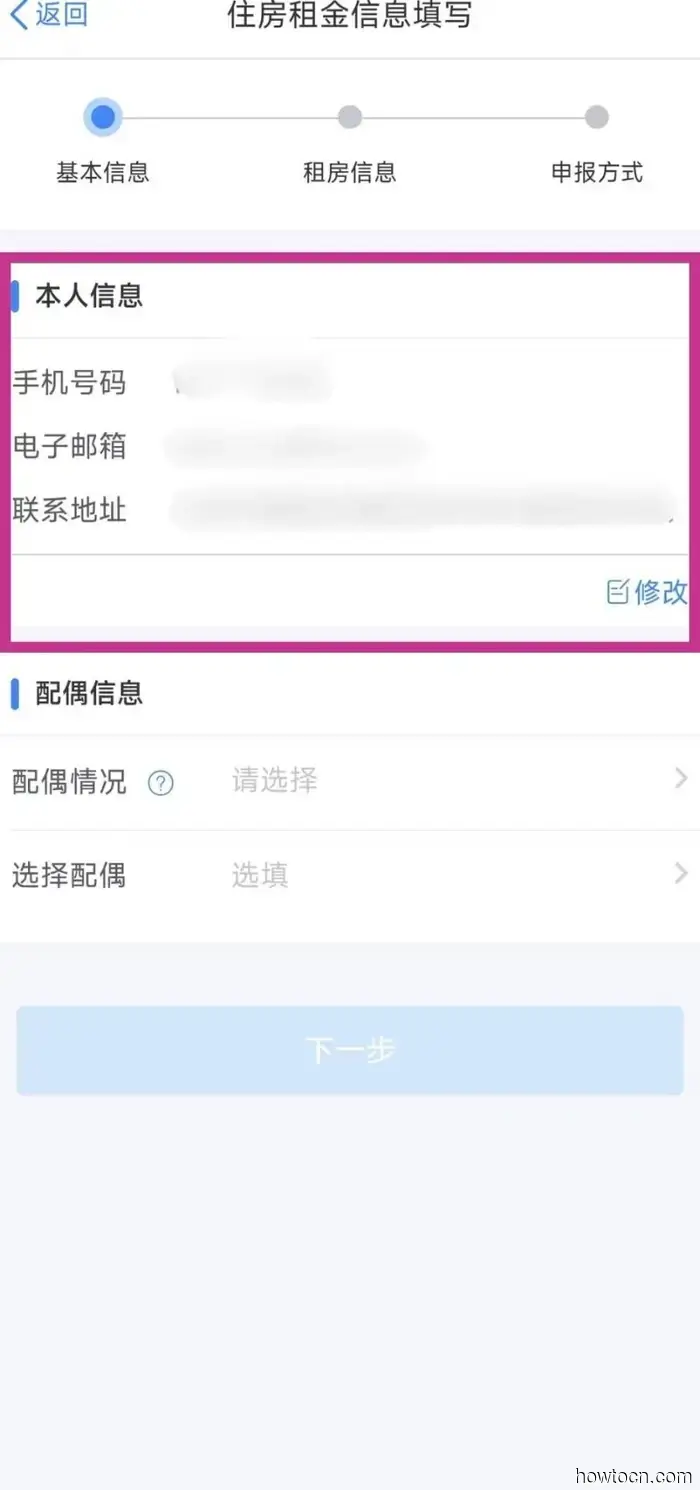
Task: Tap 修改 to edit personal info
Action: [x=647, y=592]
